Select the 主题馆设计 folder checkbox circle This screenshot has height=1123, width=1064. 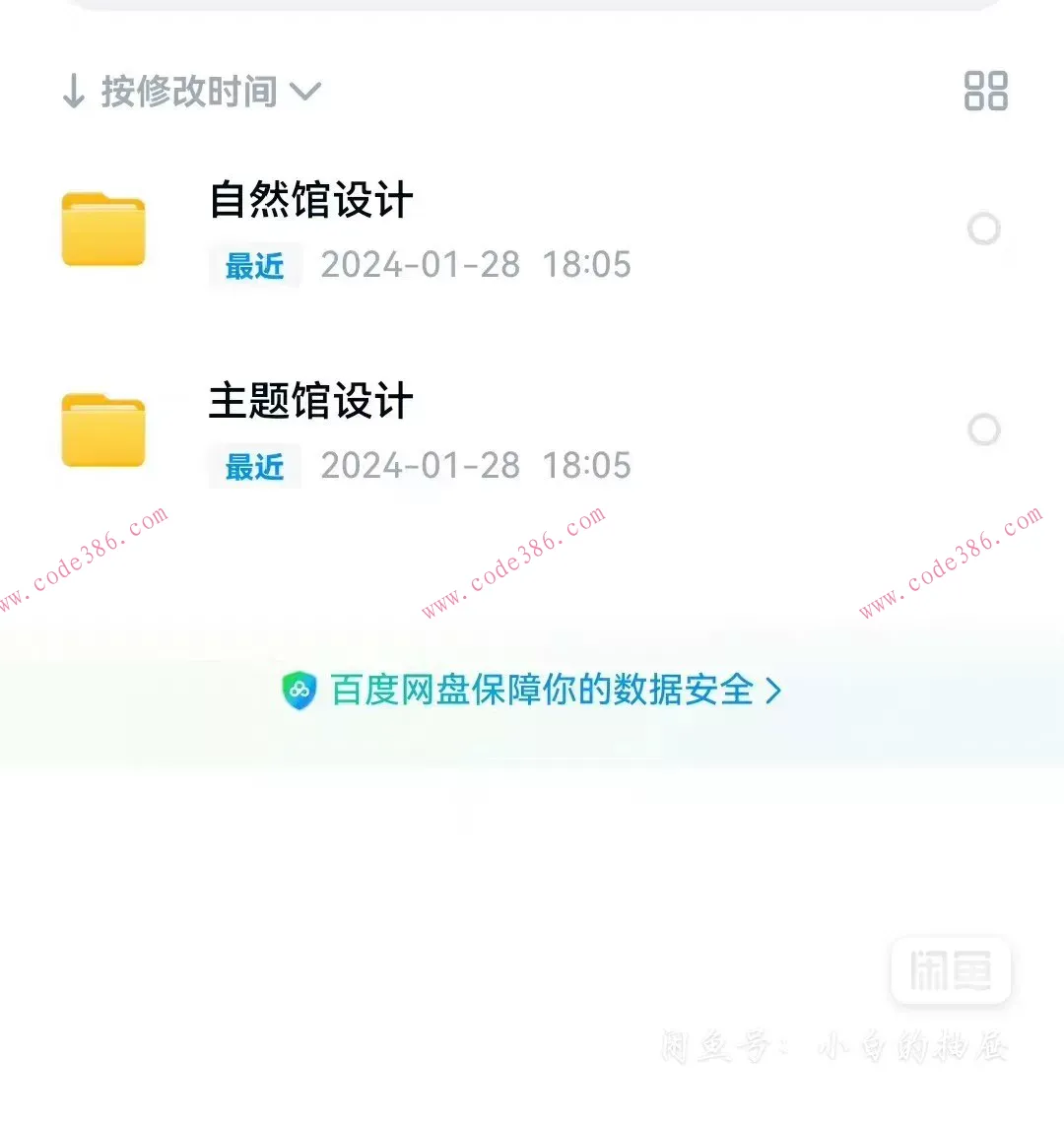[x=985, y=429]
